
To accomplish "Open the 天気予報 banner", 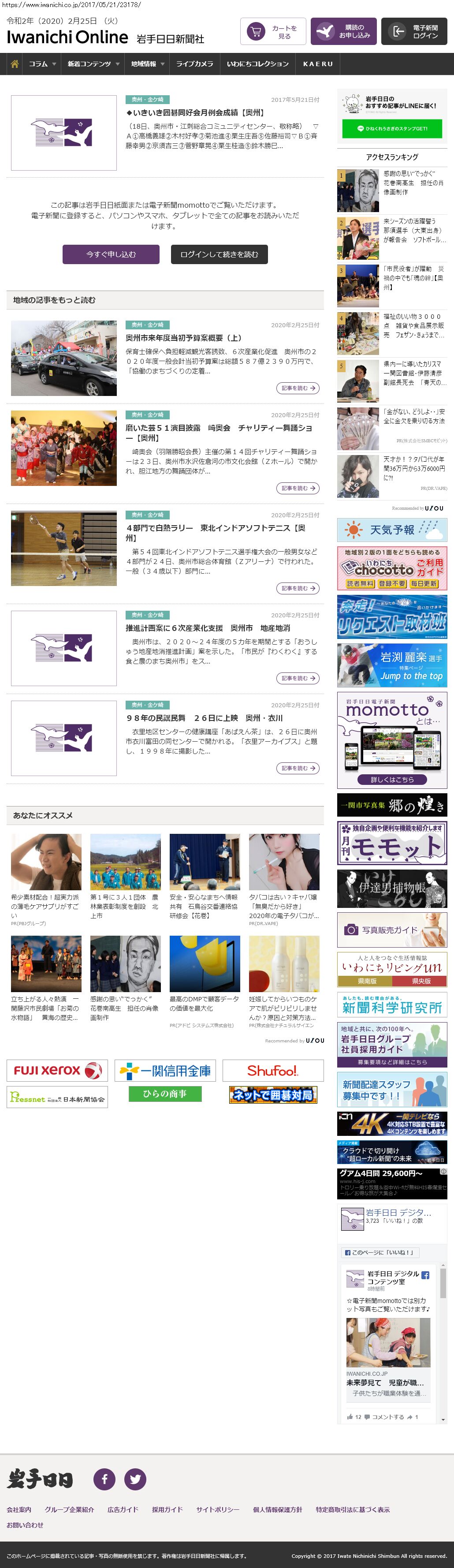I will (392, 530).
